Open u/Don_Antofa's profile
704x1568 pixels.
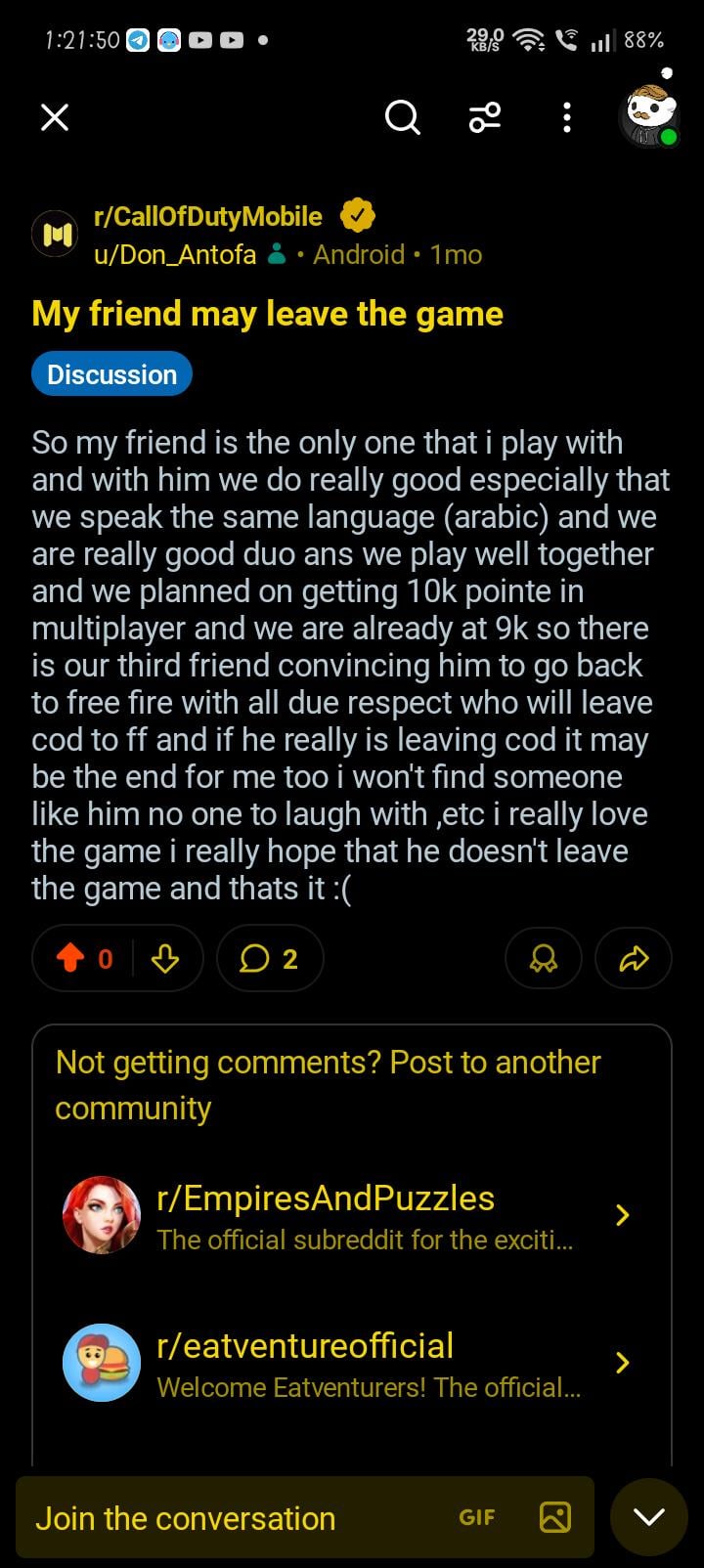174,255
